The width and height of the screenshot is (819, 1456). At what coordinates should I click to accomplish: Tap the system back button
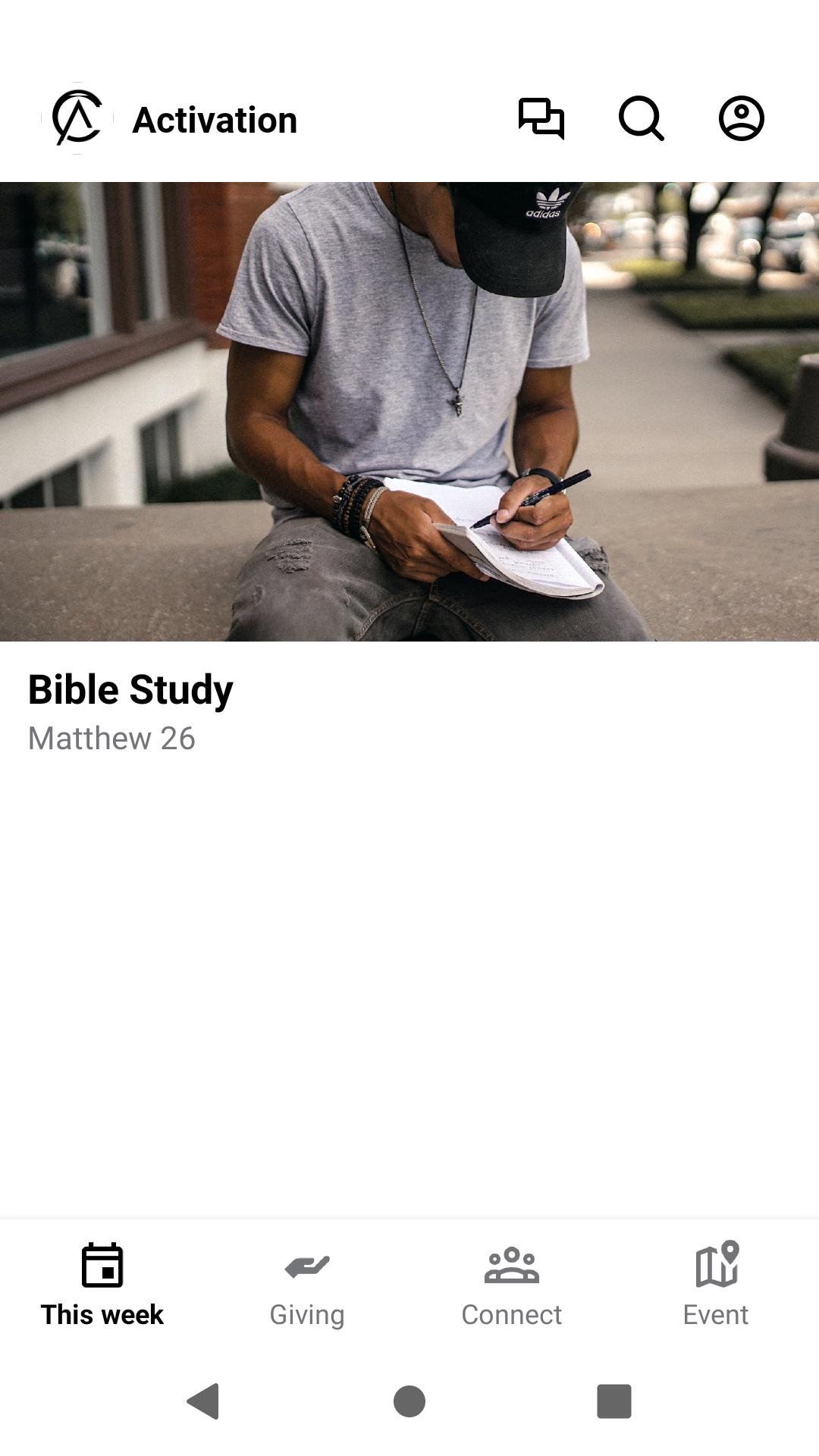[203, 1401]
